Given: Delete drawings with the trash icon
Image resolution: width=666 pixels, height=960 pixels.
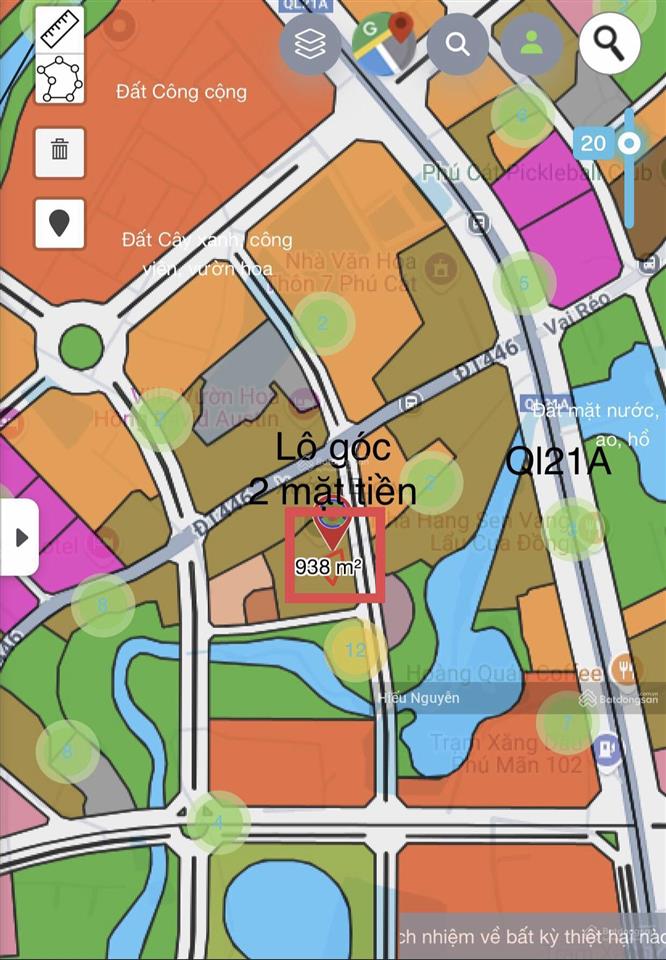Looking at the screenshot, I should tap(59, 151).
